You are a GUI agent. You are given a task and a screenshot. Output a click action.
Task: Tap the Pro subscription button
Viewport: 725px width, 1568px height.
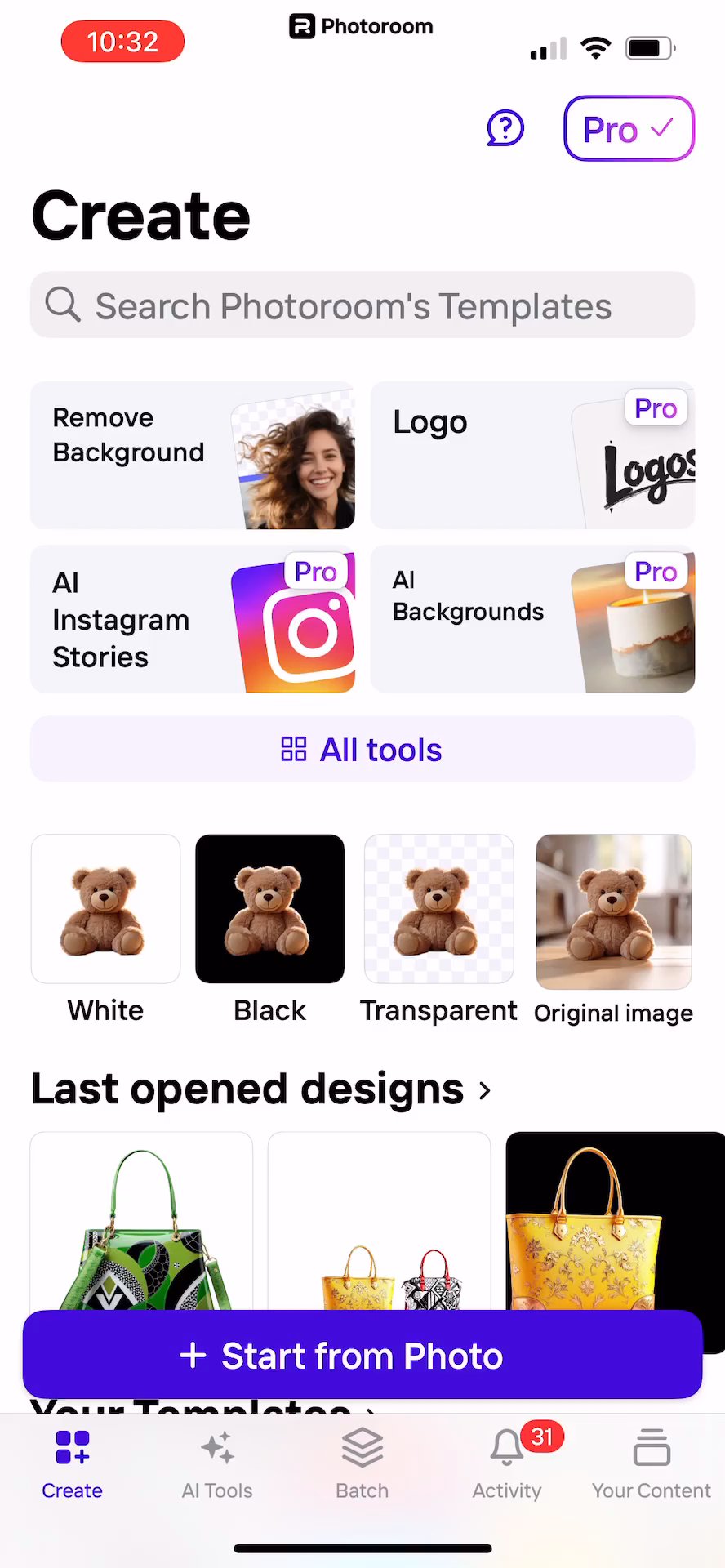click(628, 129)
